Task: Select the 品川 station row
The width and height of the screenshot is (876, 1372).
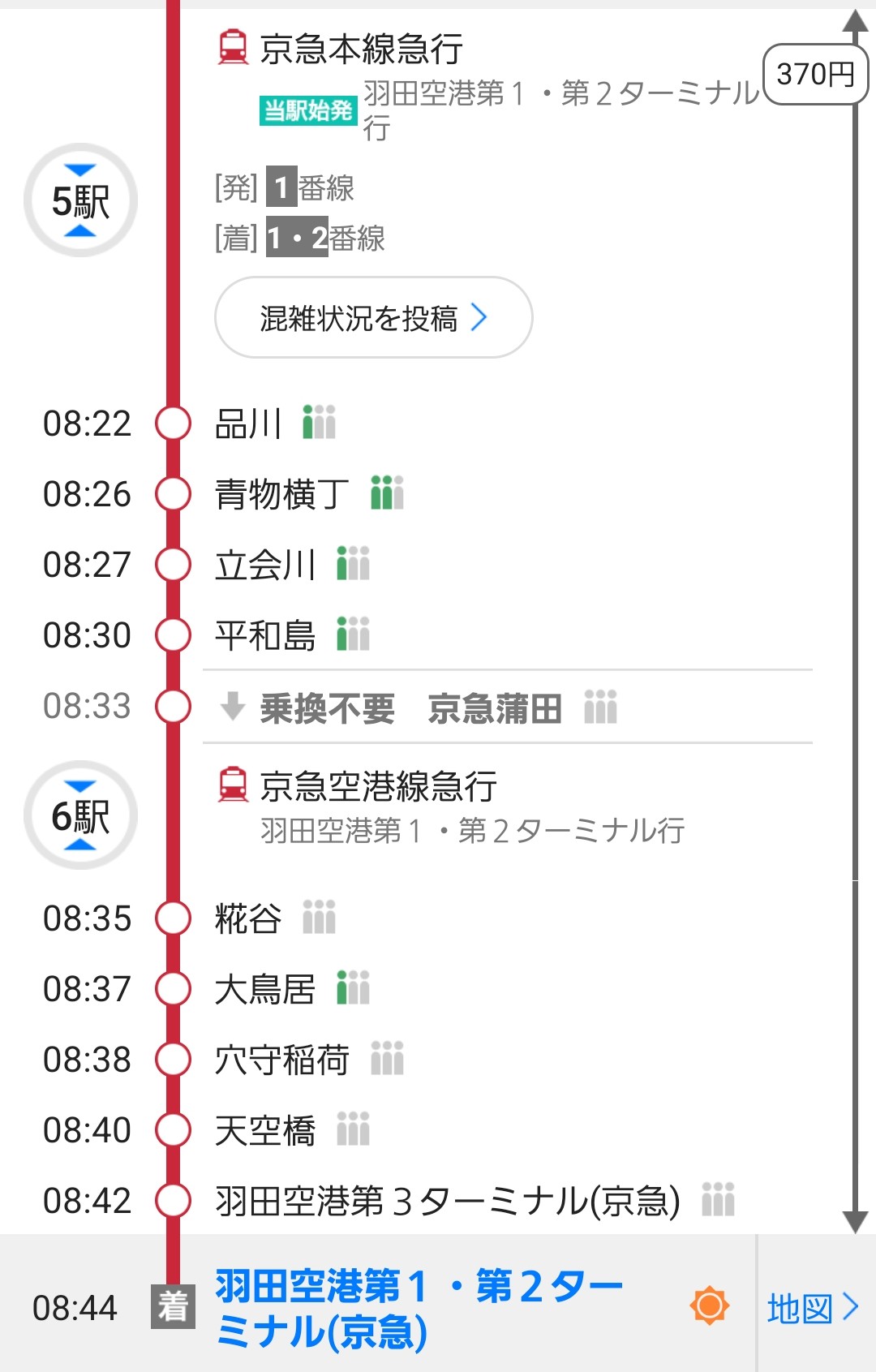Action: coord(248,424)
